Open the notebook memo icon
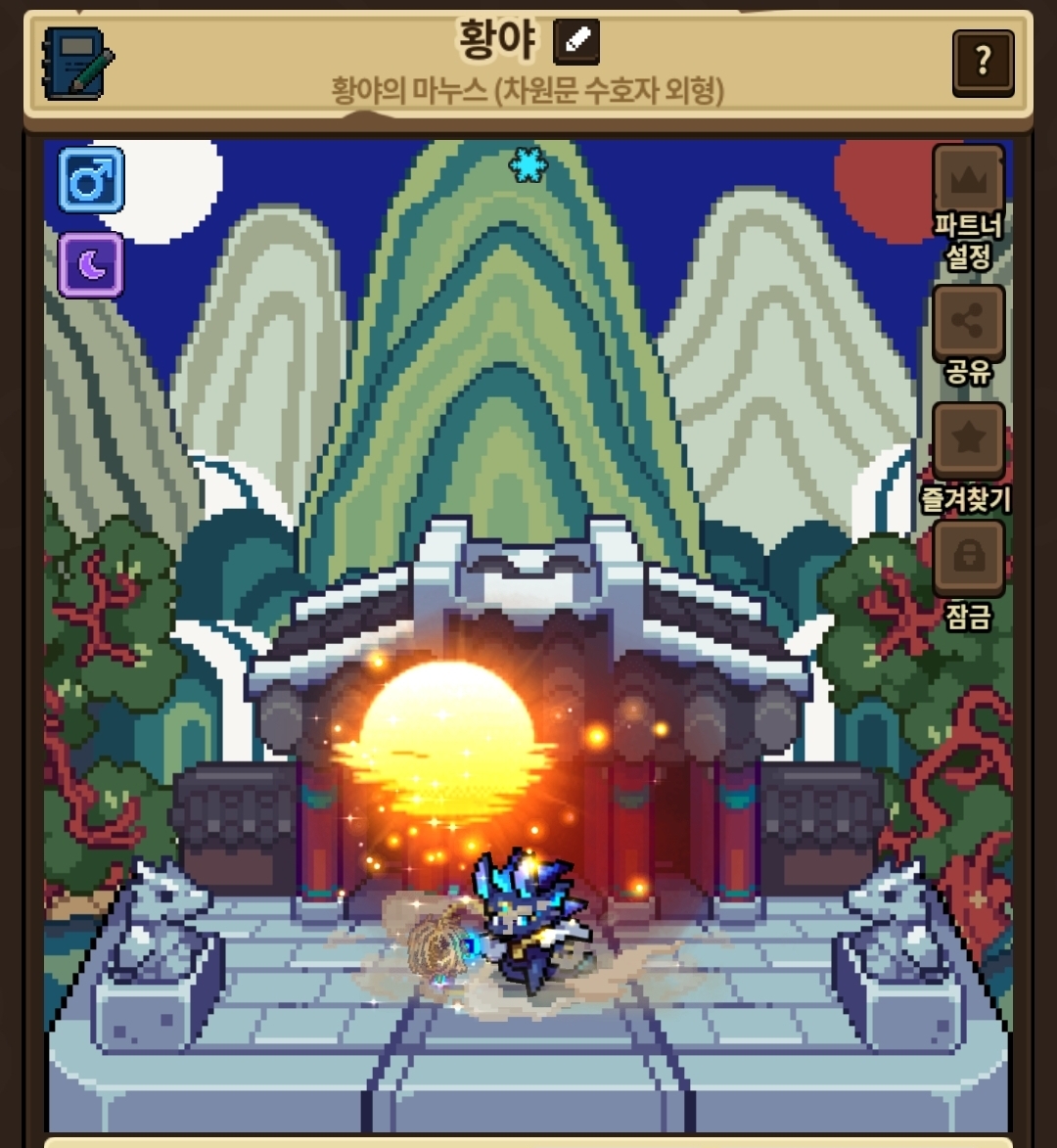 point(77,63)
